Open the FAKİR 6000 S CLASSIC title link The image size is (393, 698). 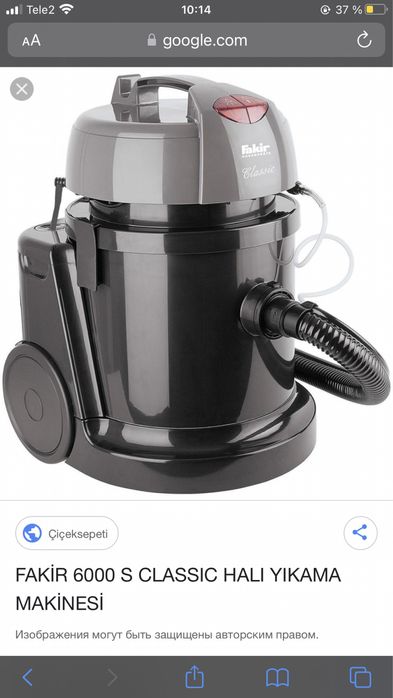[178, 589]
